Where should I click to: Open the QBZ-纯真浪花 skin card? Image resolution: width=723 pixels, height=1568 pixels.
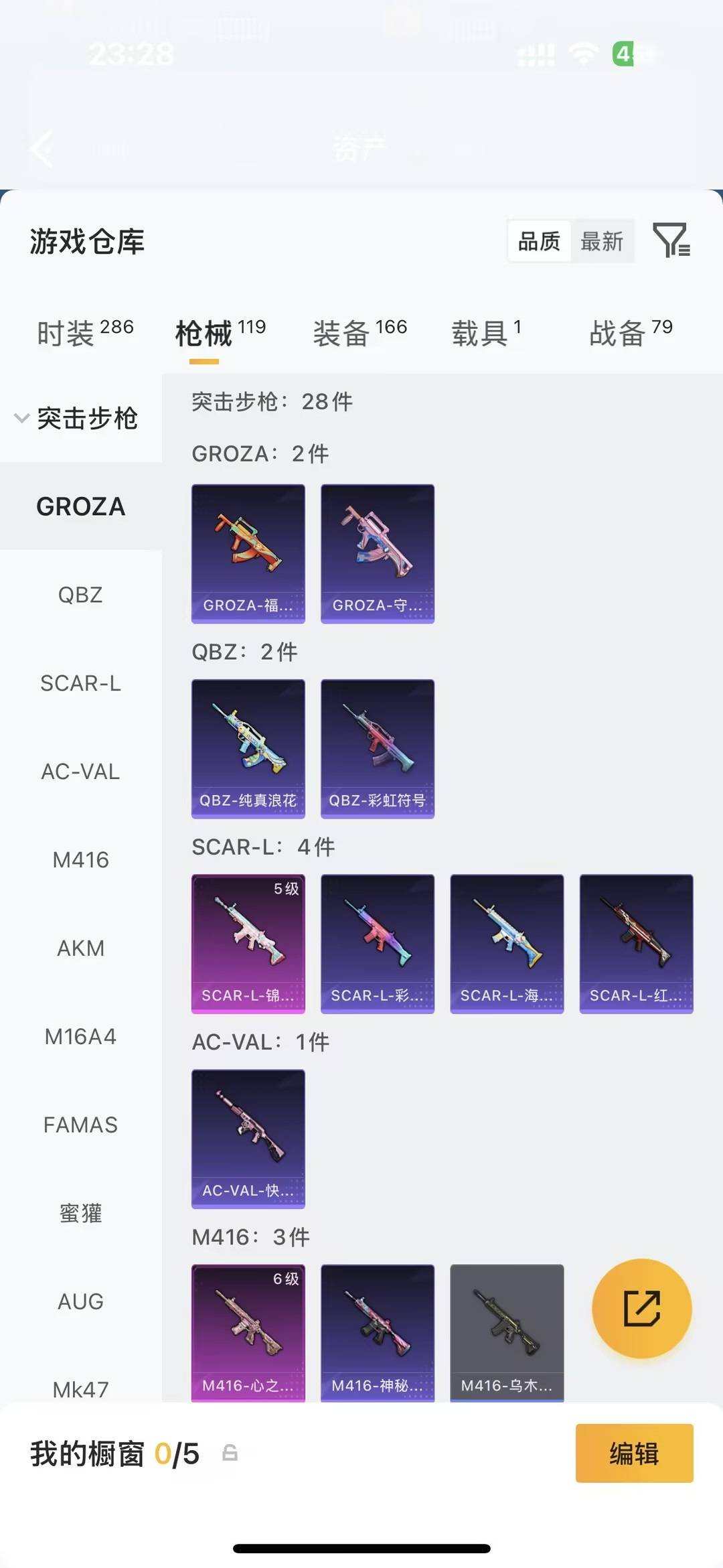click(x=248, y=749)
